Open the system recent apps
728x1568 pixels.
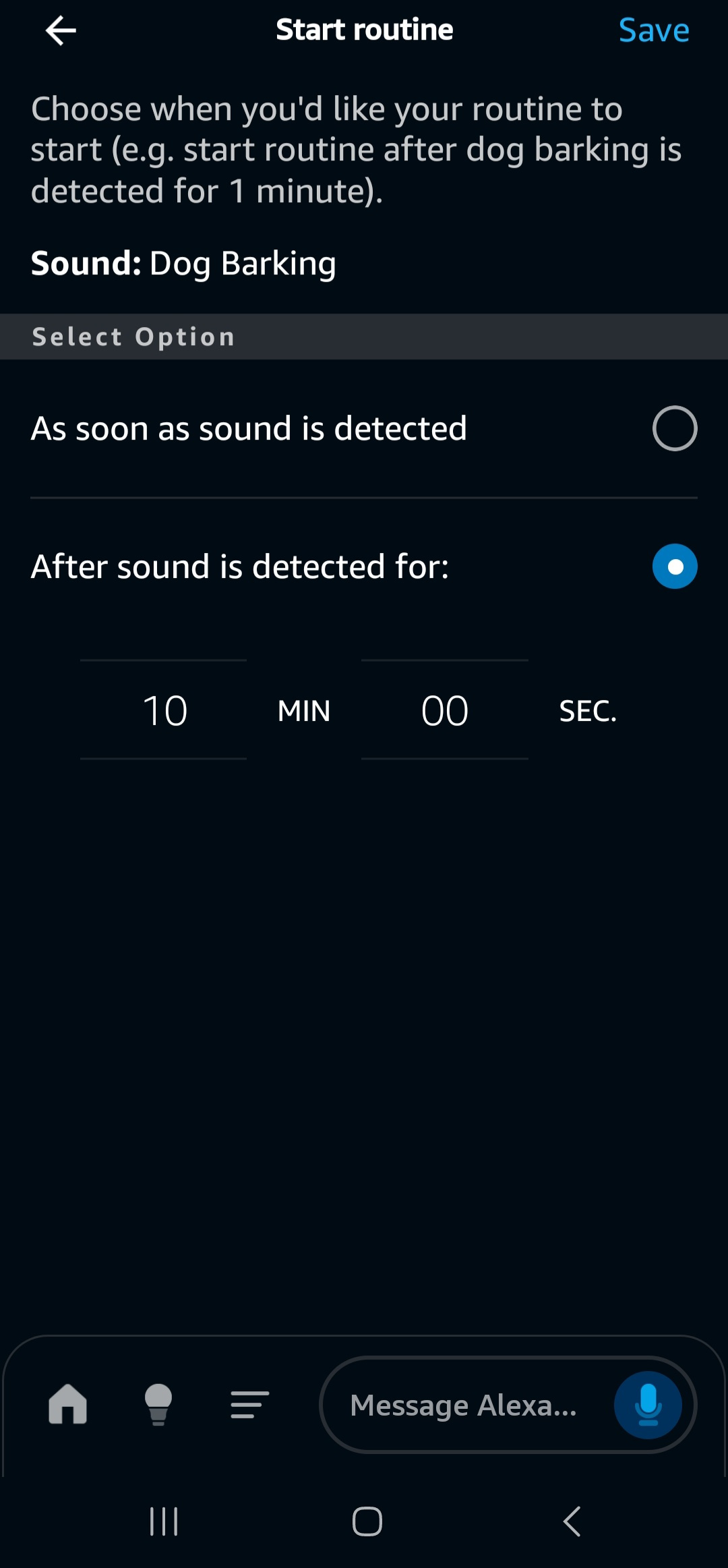click(x=164, y=1521)
